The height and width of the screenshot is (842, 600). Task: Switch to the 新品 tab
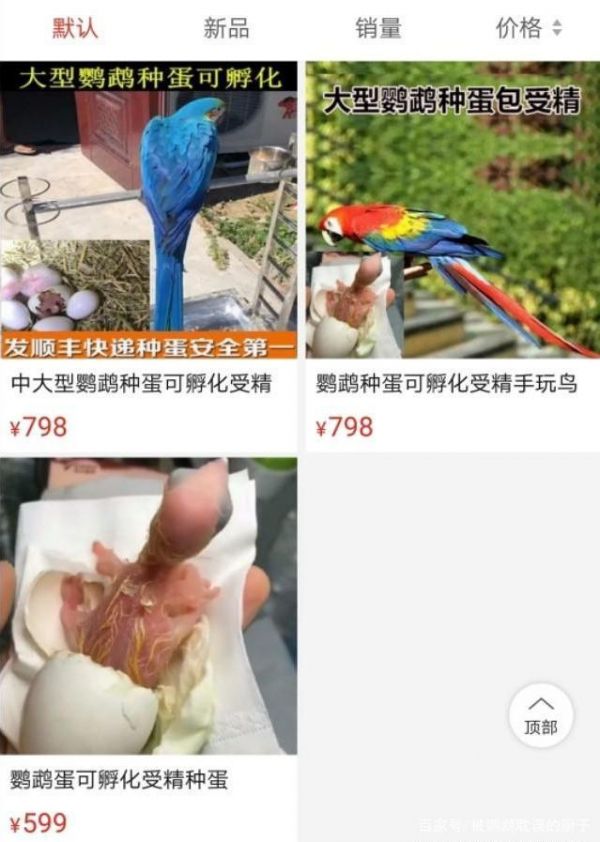point(226,28)
